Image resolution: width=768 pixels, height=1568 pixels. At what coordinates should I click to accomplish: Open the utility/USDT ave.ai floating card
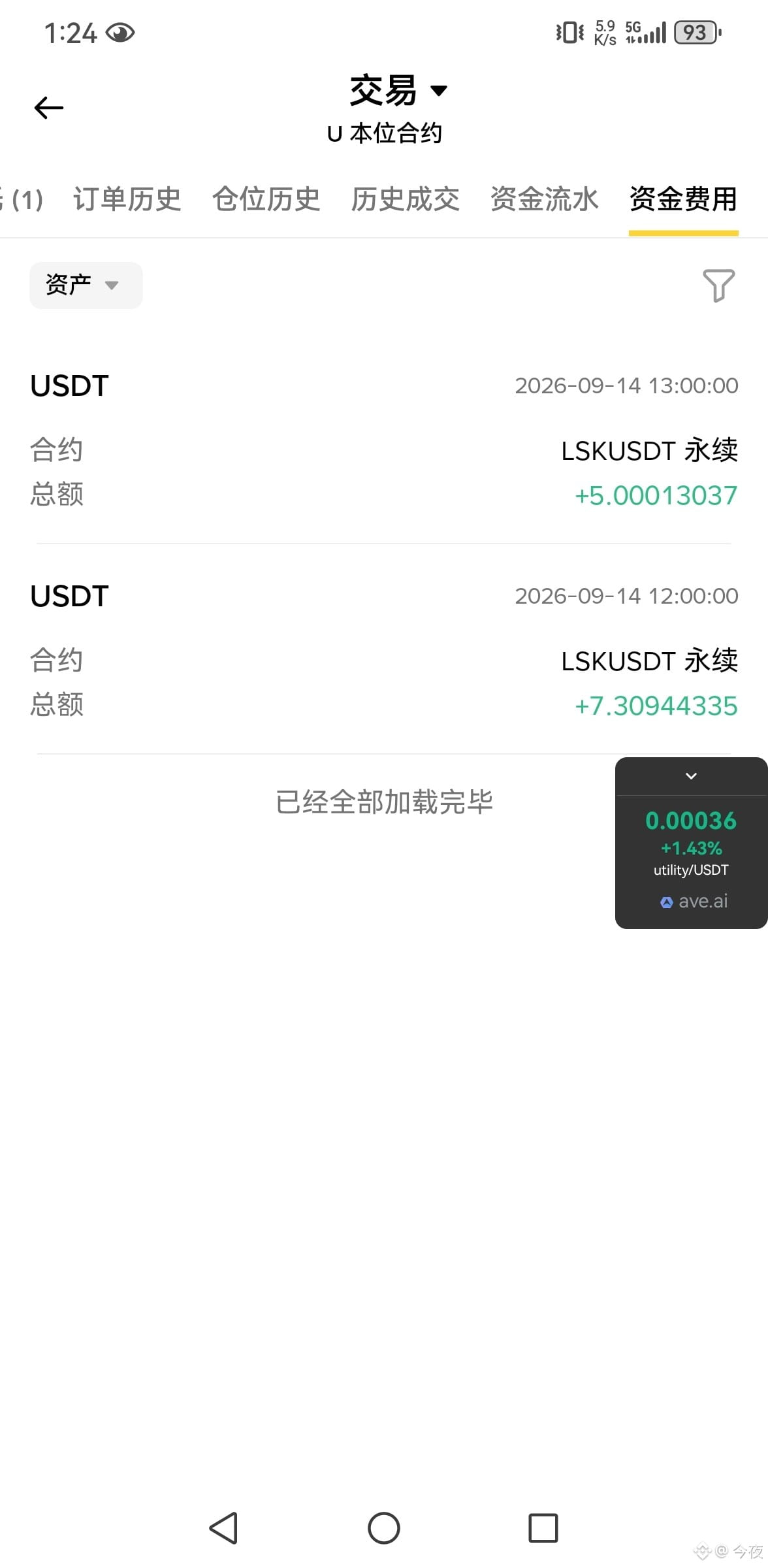pos(691,861)
